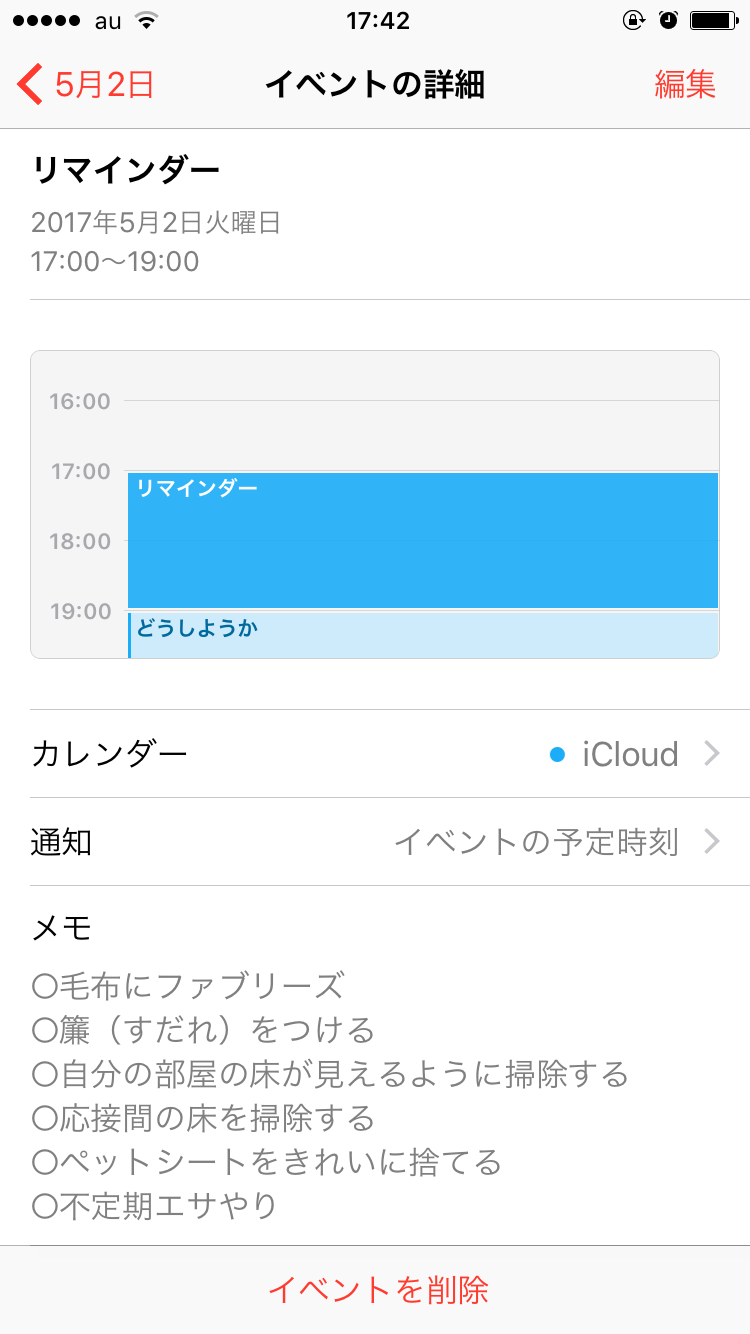
Task: Go back to 5月2日
Action: point(85,85)
